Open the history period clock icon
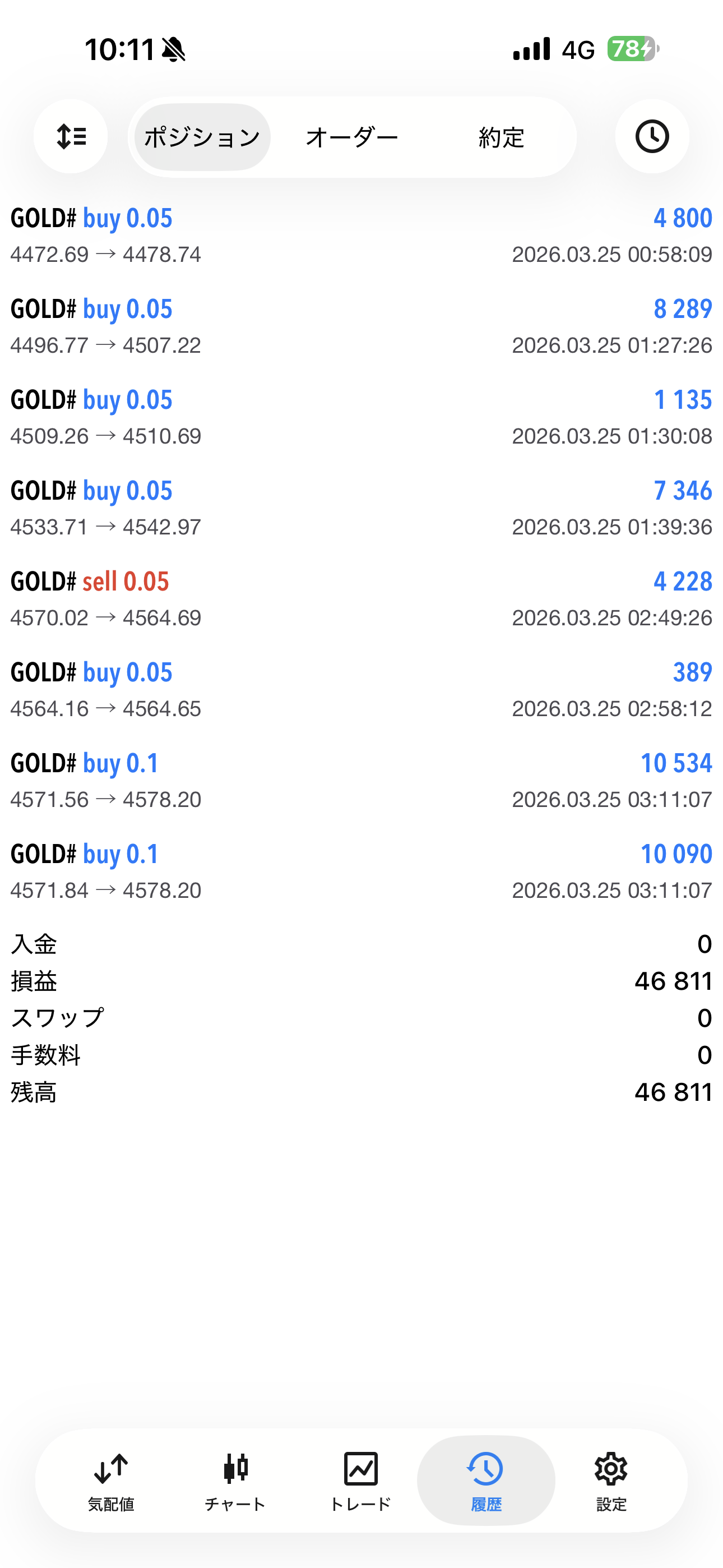The width and height of the screenshot is (723, 1568). point(652,136)
